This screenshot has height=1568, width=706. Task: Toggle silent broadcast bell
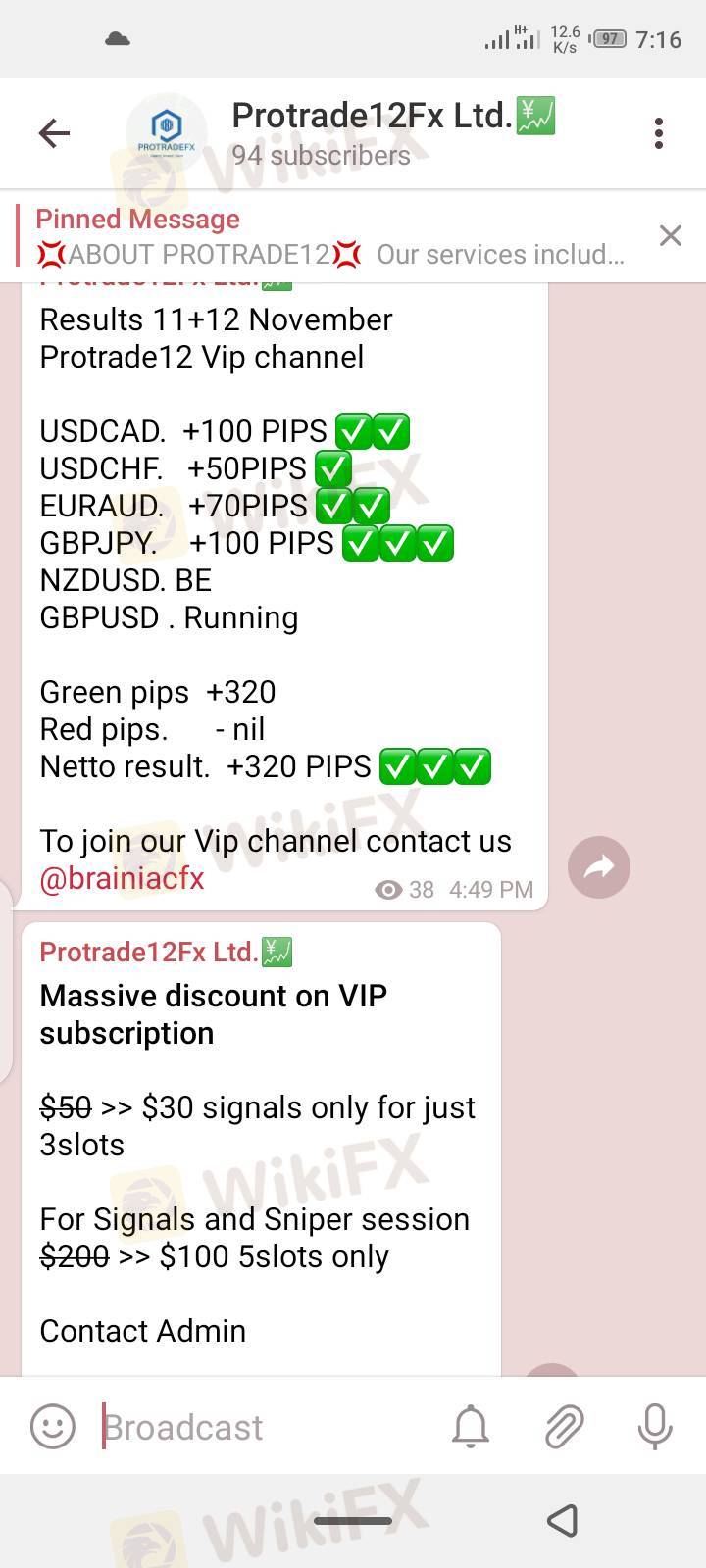pos(471,1426)
